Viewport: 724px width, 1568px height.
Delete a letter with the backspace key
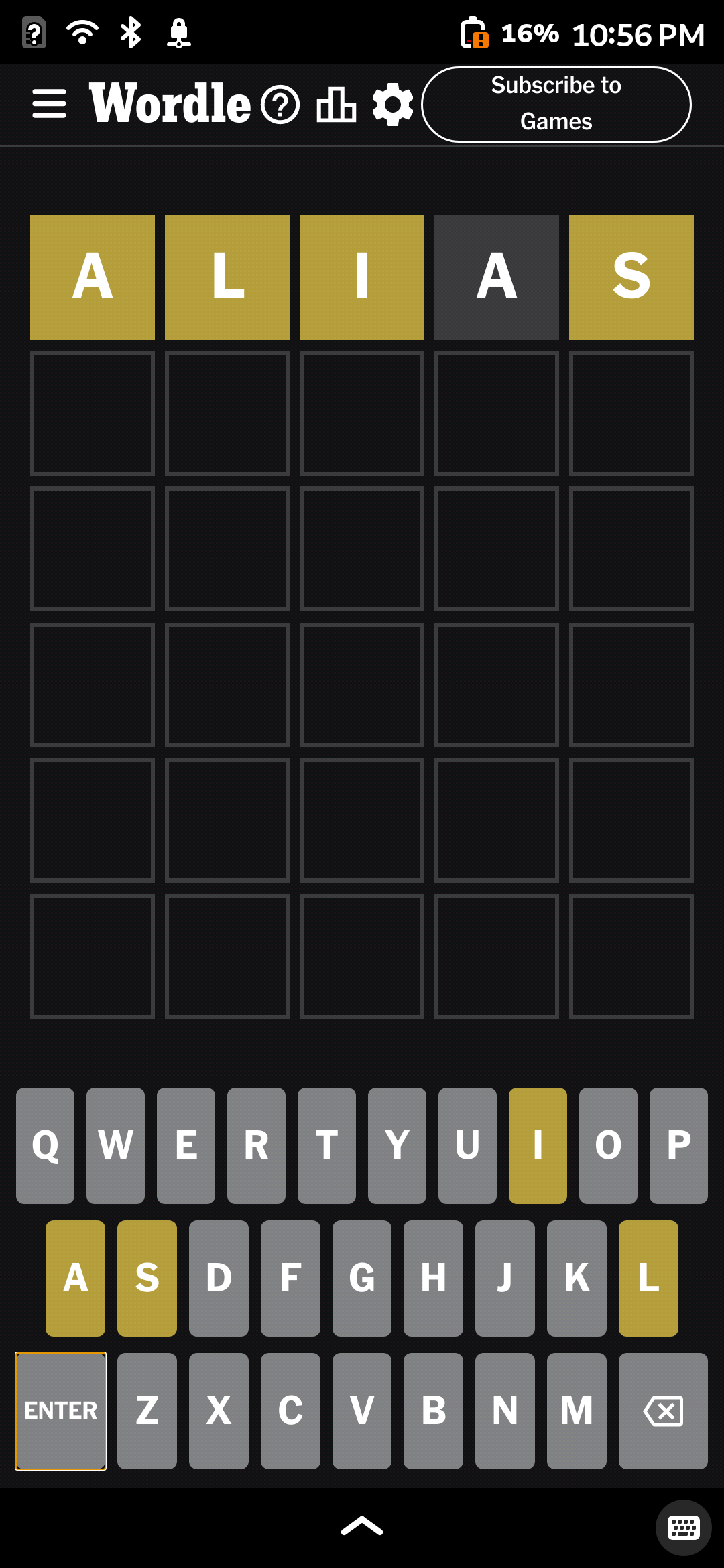(663, 1411)
